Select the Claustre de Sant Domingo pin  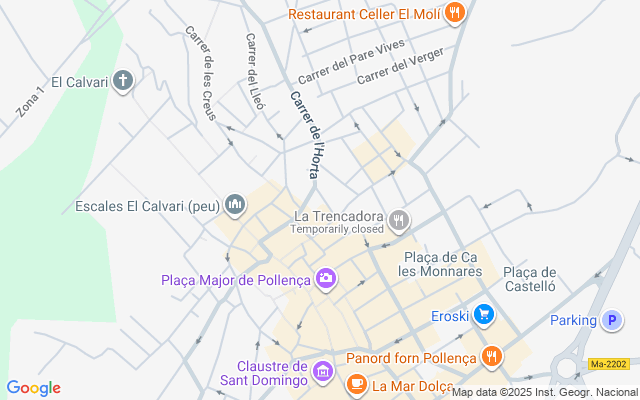[x=323, y=372]
